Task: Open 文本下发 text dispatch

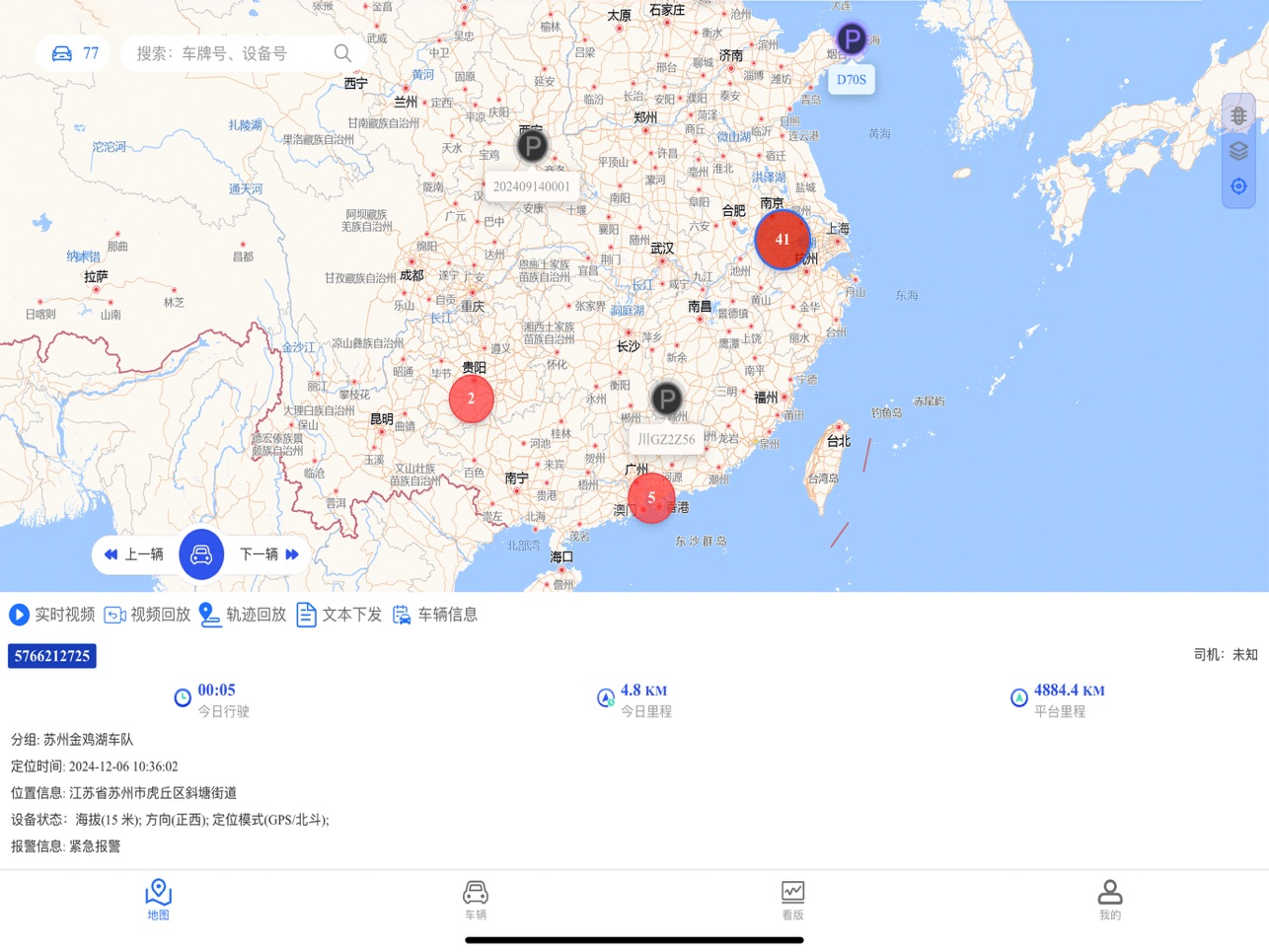Action: coord(338,615)
